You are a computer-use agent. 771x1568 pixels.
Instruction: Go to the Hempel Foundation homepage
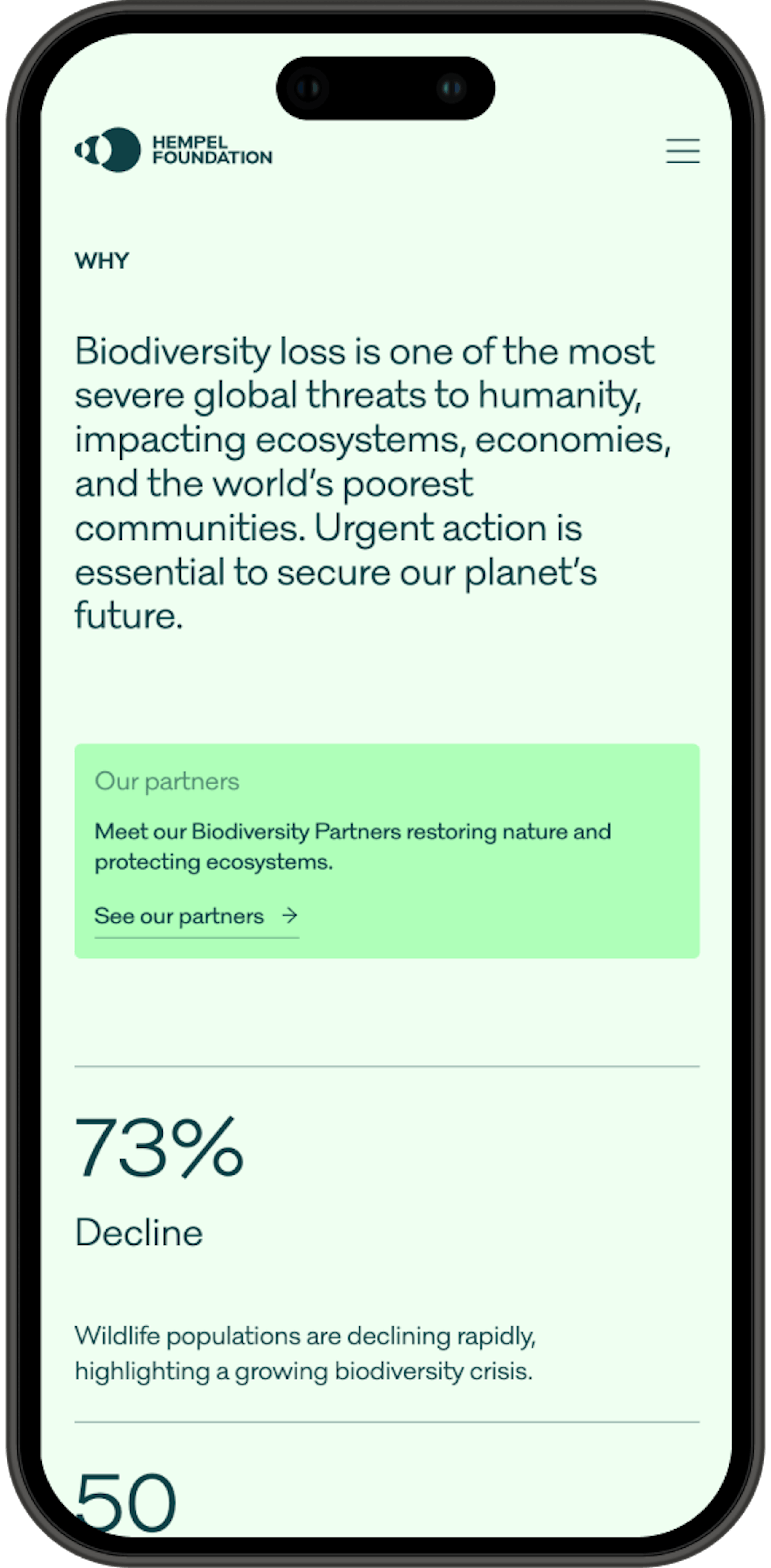tap(173, 150)
